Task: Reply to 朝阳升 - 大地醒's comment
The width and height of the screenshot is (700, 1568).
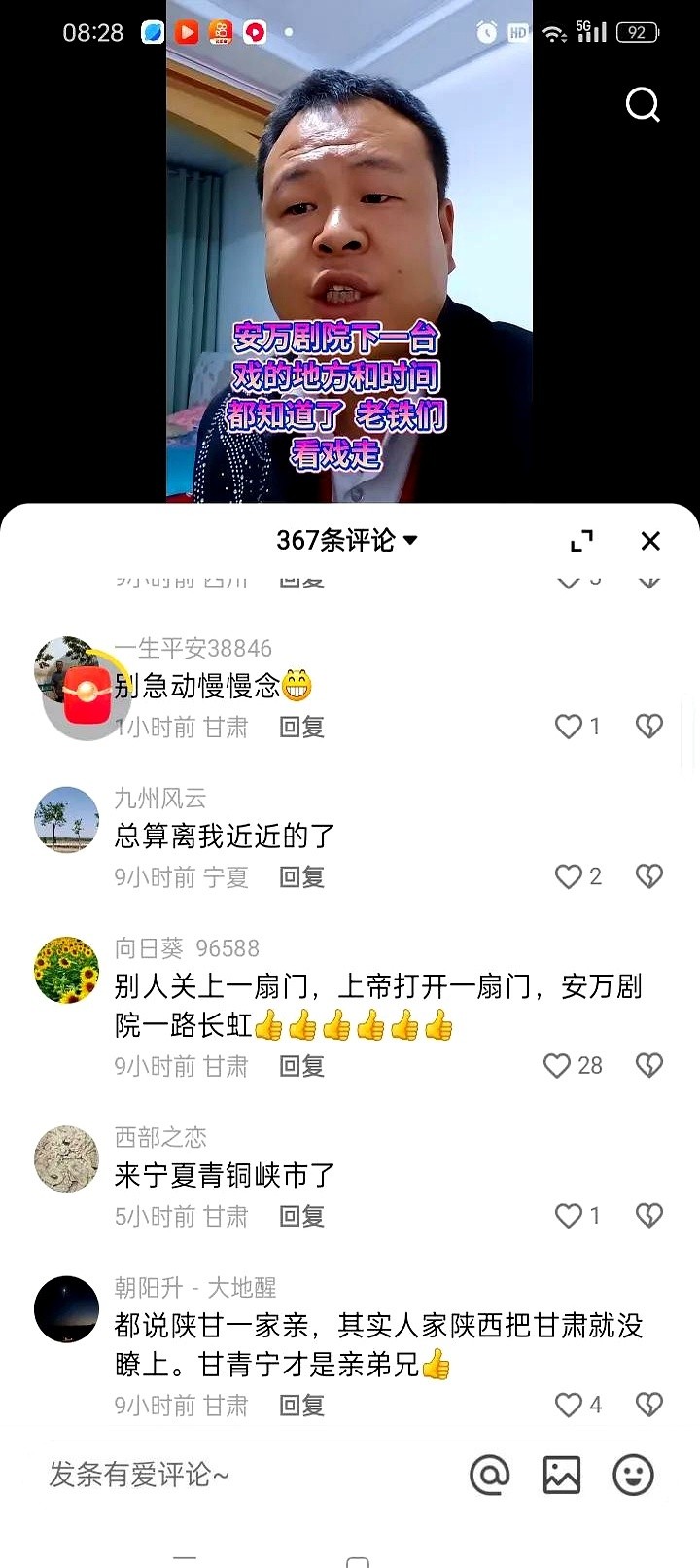Action: pos(301,1406)
